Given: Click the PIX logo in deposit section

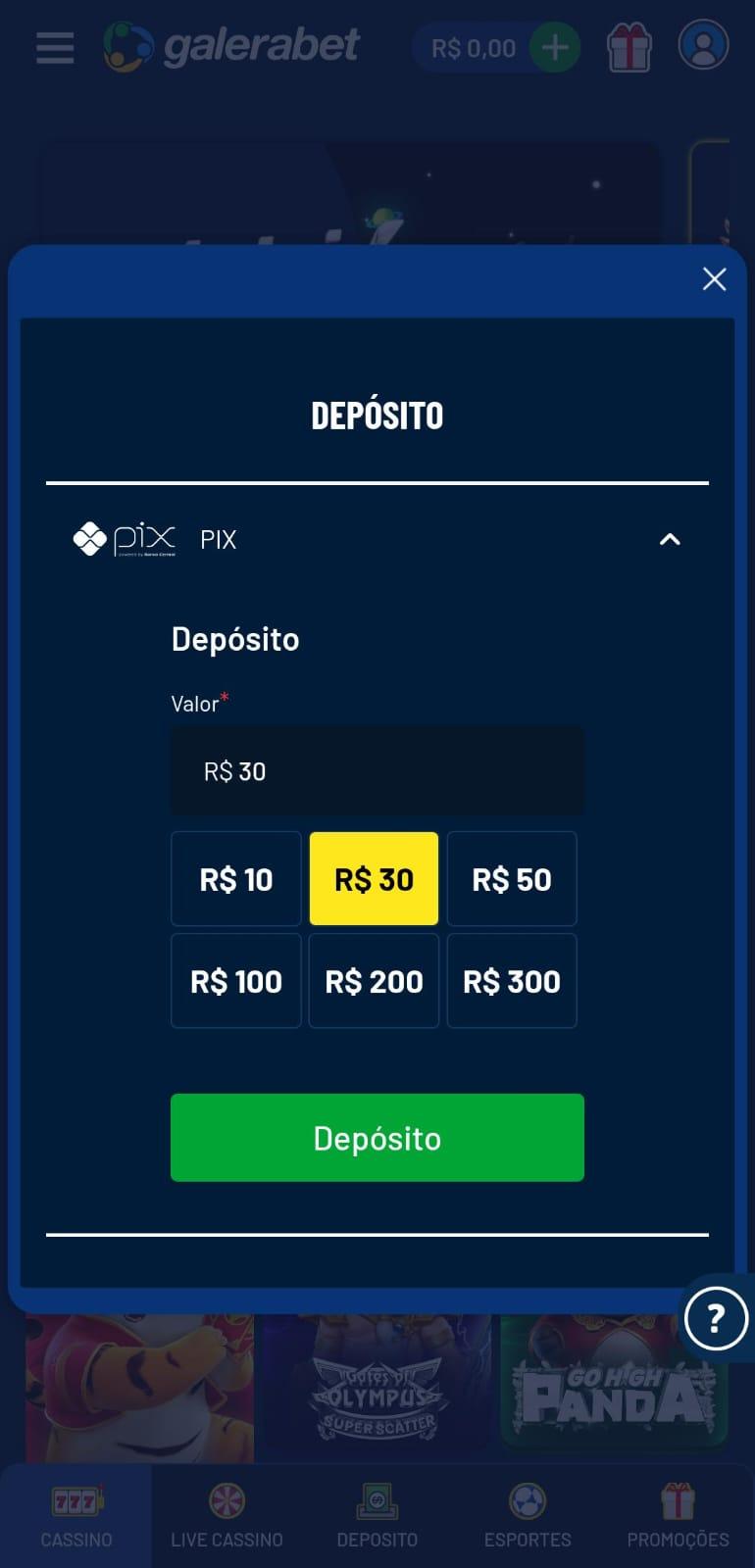Looking at the screenshot, I should tap(123, 538).
